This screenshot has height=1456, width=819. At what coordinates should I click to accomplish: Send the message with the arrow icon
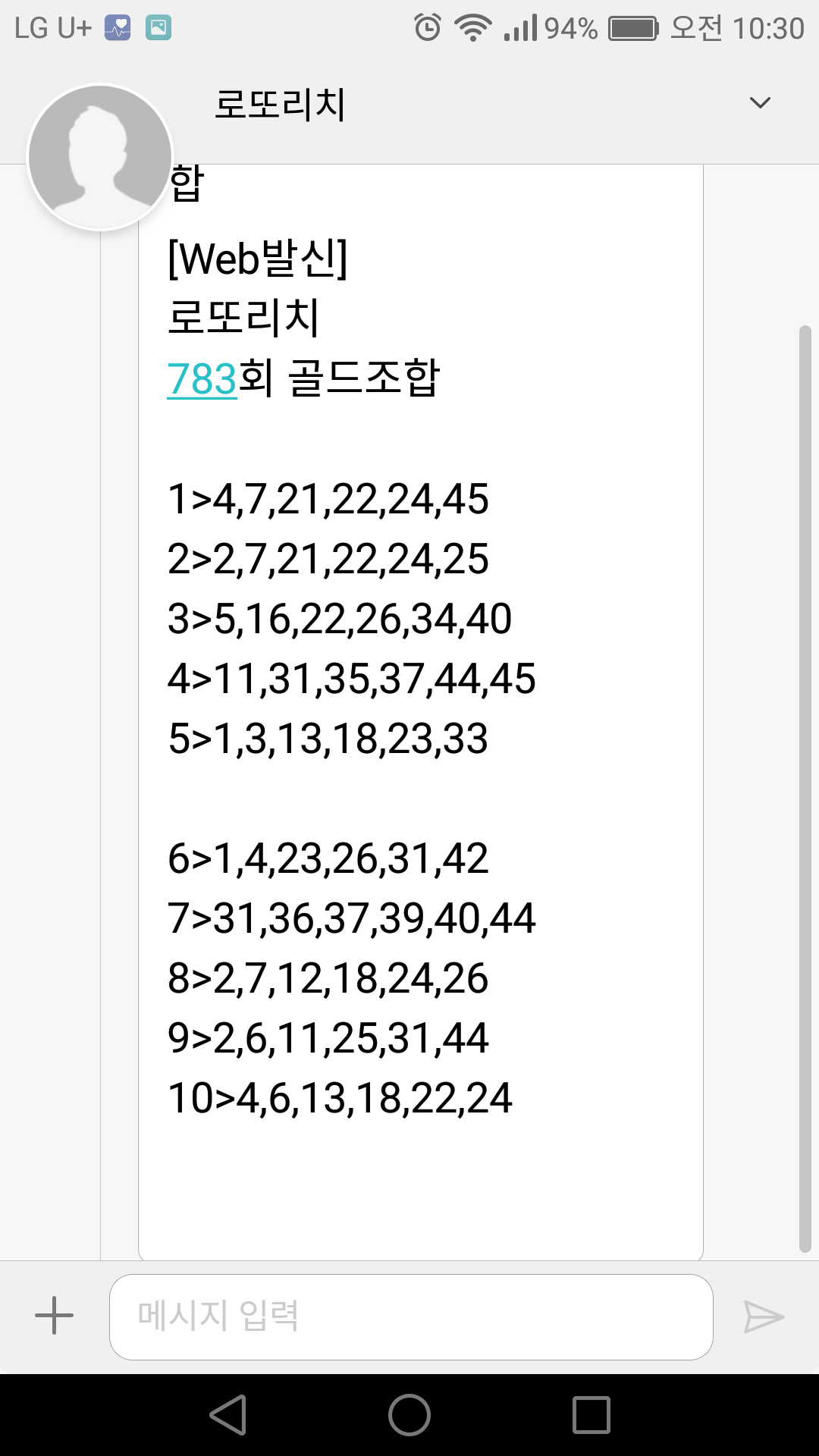(763, 1316)
